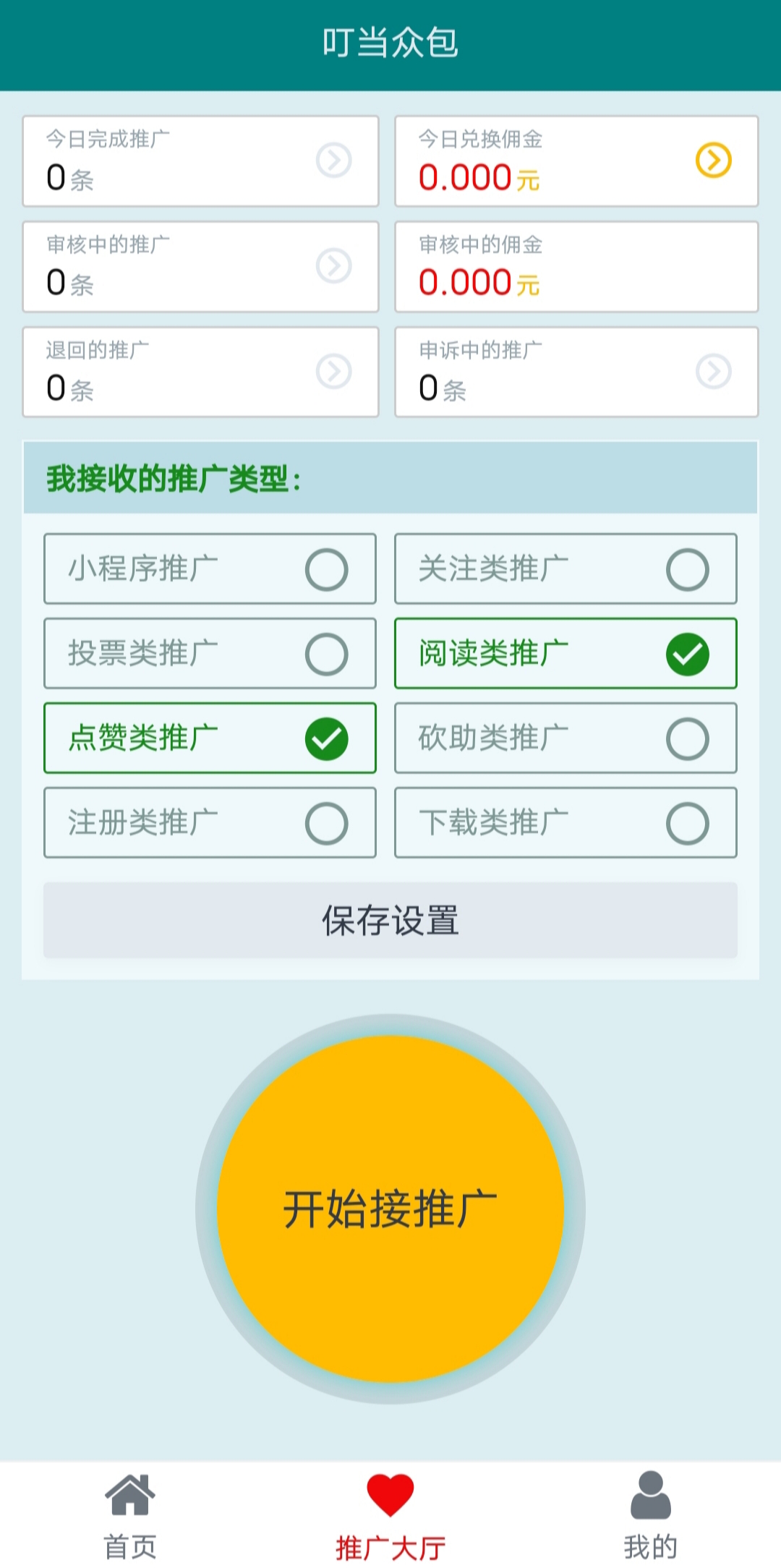Go to the 推广大厅 tab
The height and width of the screenshot is (1568, 781).
[390, 1516]
